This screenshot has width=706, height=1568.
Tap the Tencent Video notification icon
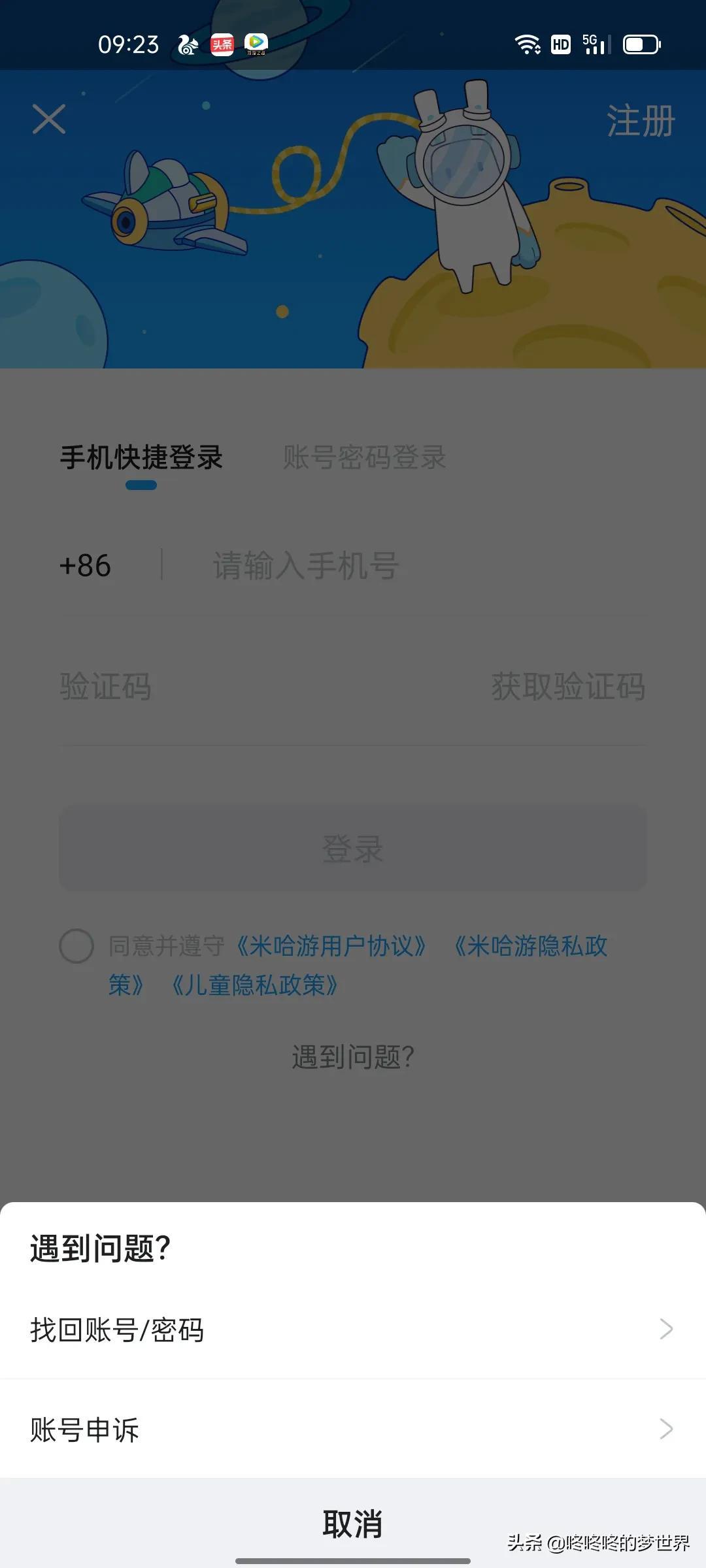point(257,43)
